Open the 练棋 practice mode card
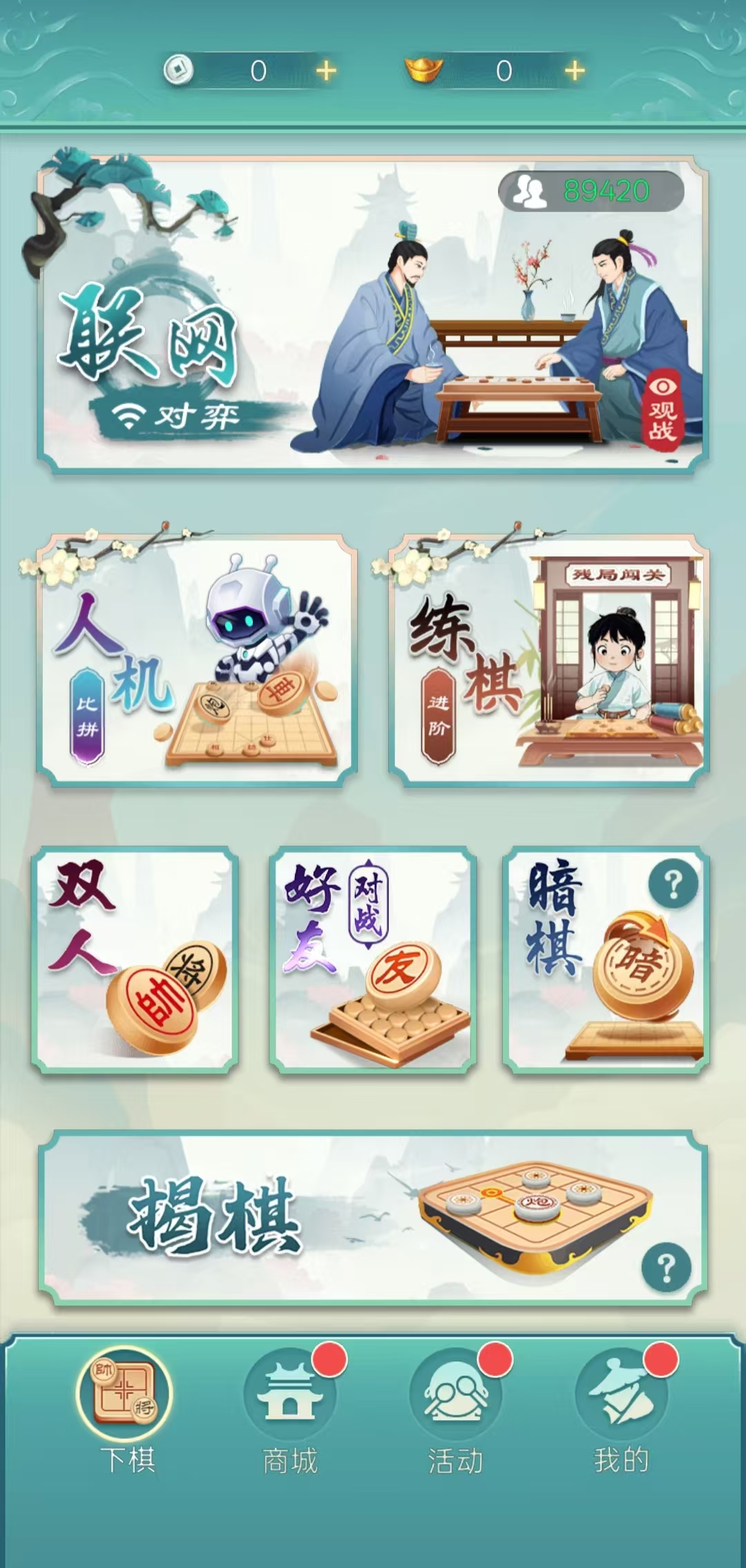Viewport: 746px width, 1568px height. [549, 661]
